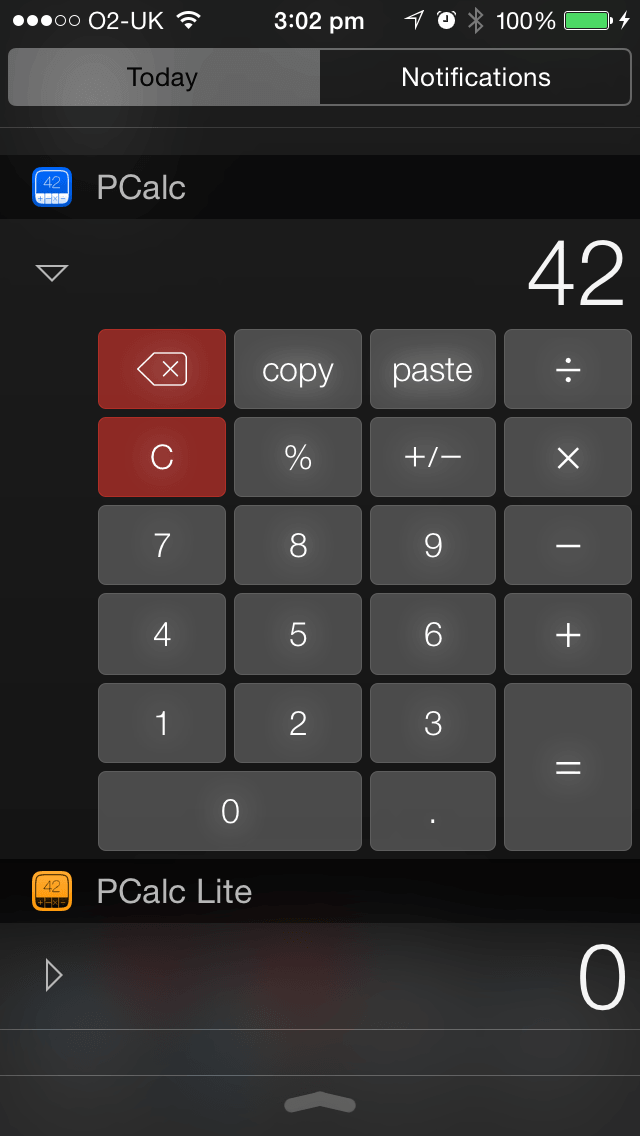Enter the digit 7
The width and height of the screenshot is (640, 1136).
(x=162, y=546)
